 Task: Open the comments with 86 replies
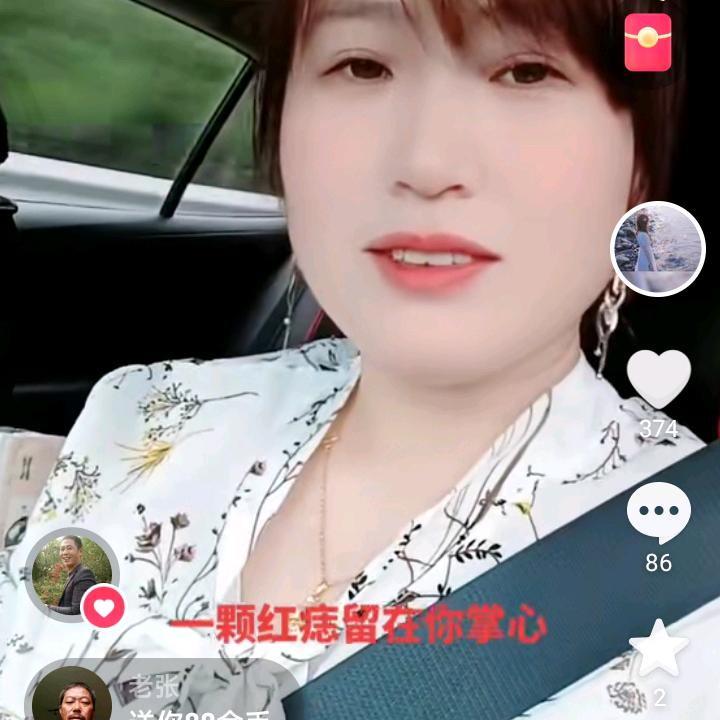click(x=658, y=513)
